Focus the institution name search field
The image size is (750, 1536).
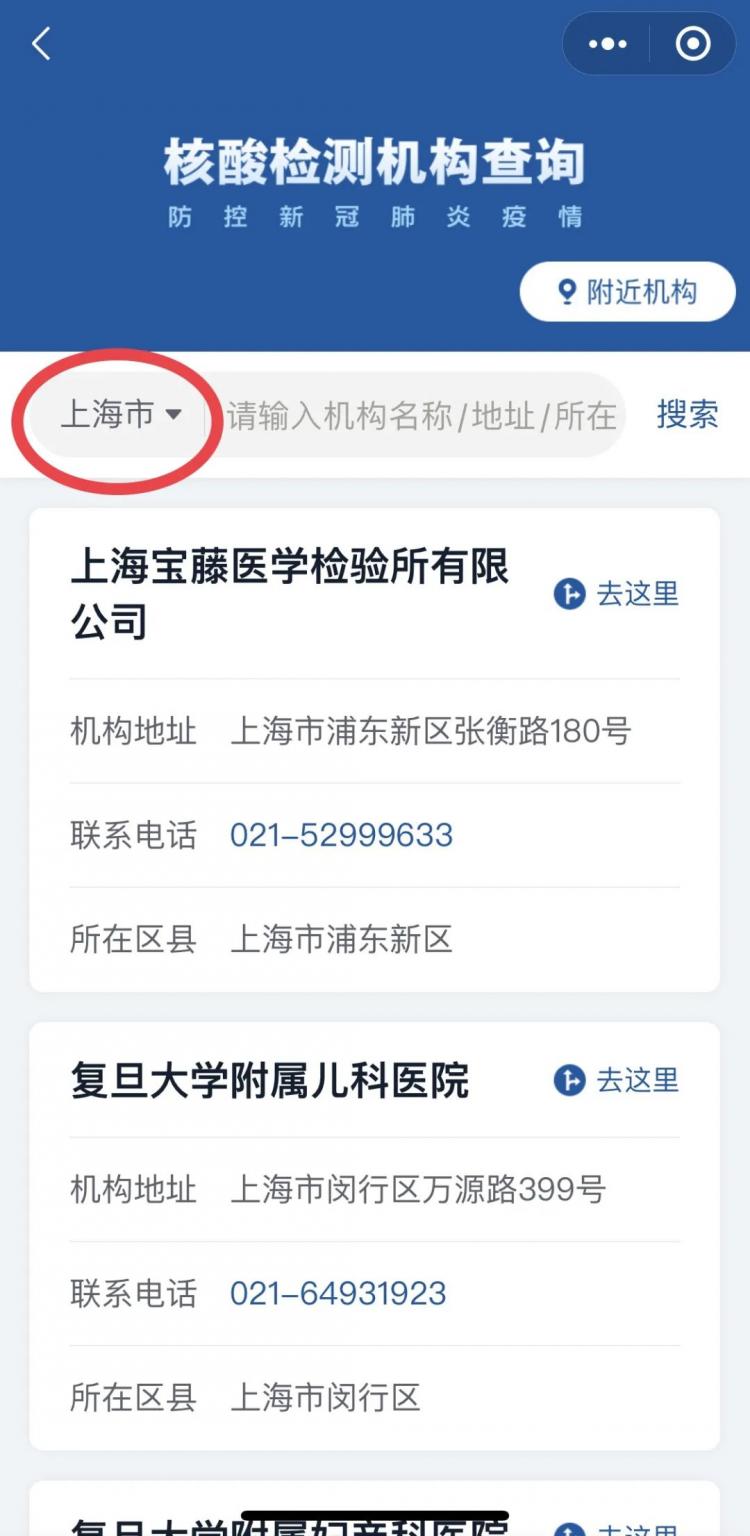tap(420, 415)
